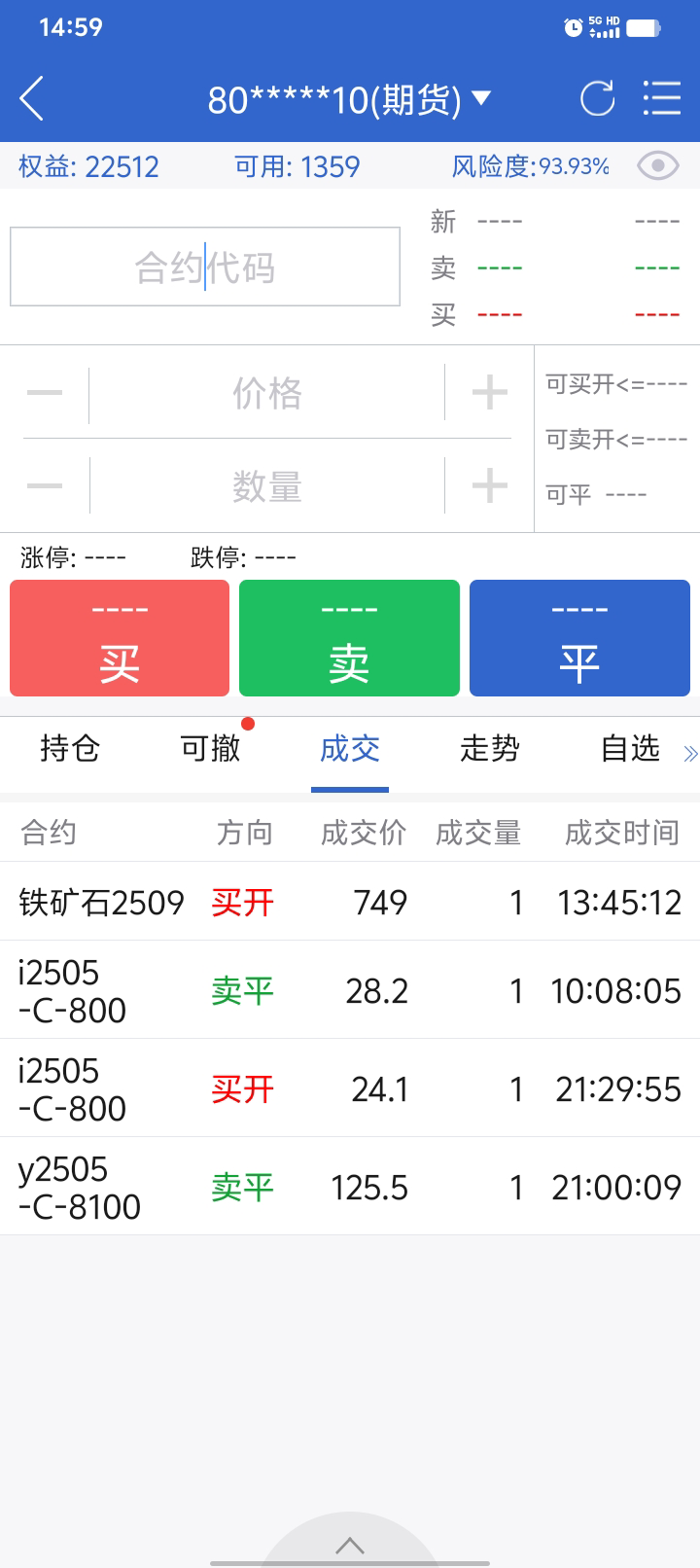Switch to the 走势 trend tab
700x1568 pixels.
point(490,748)
